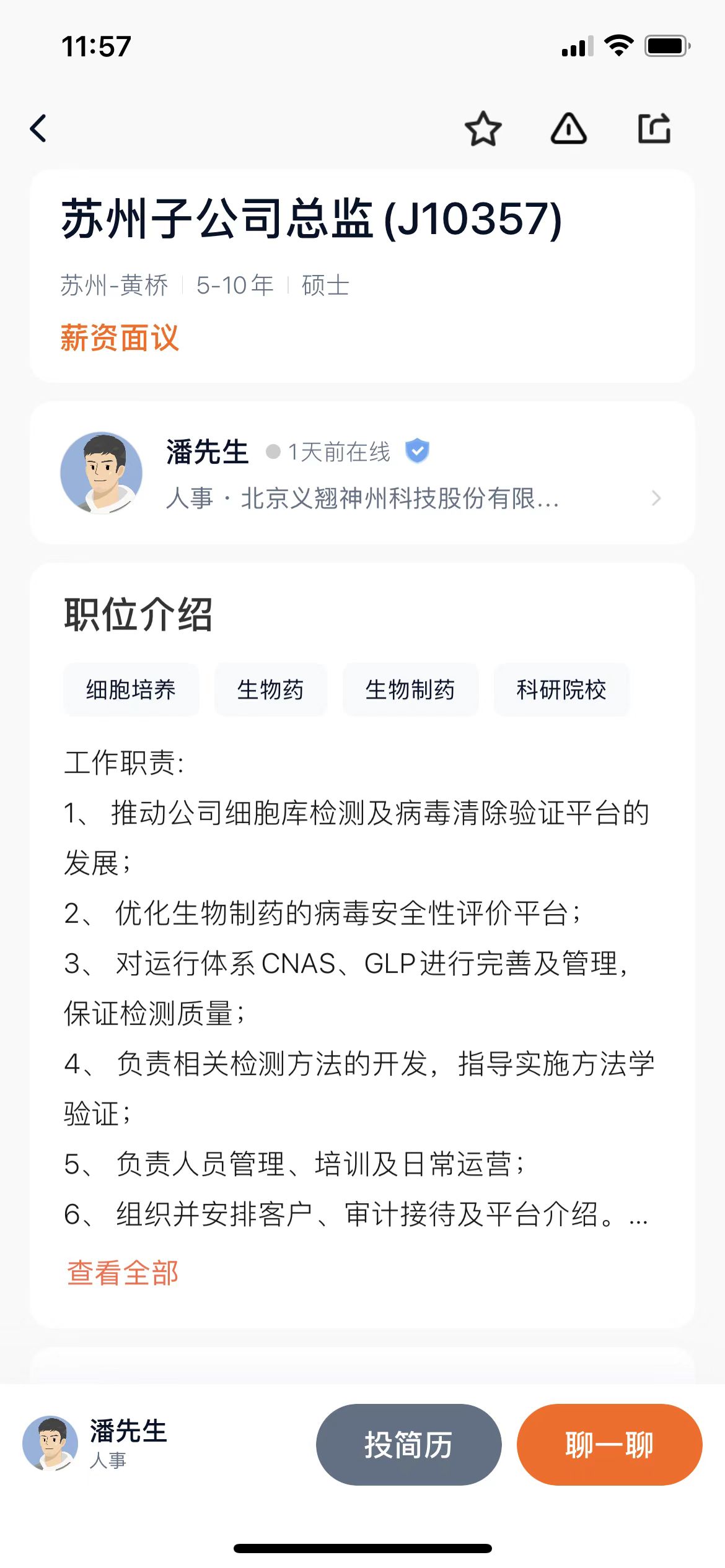Expand the full description with 查看全部
Viewport: 725px width, 1568px height.
123,1273
